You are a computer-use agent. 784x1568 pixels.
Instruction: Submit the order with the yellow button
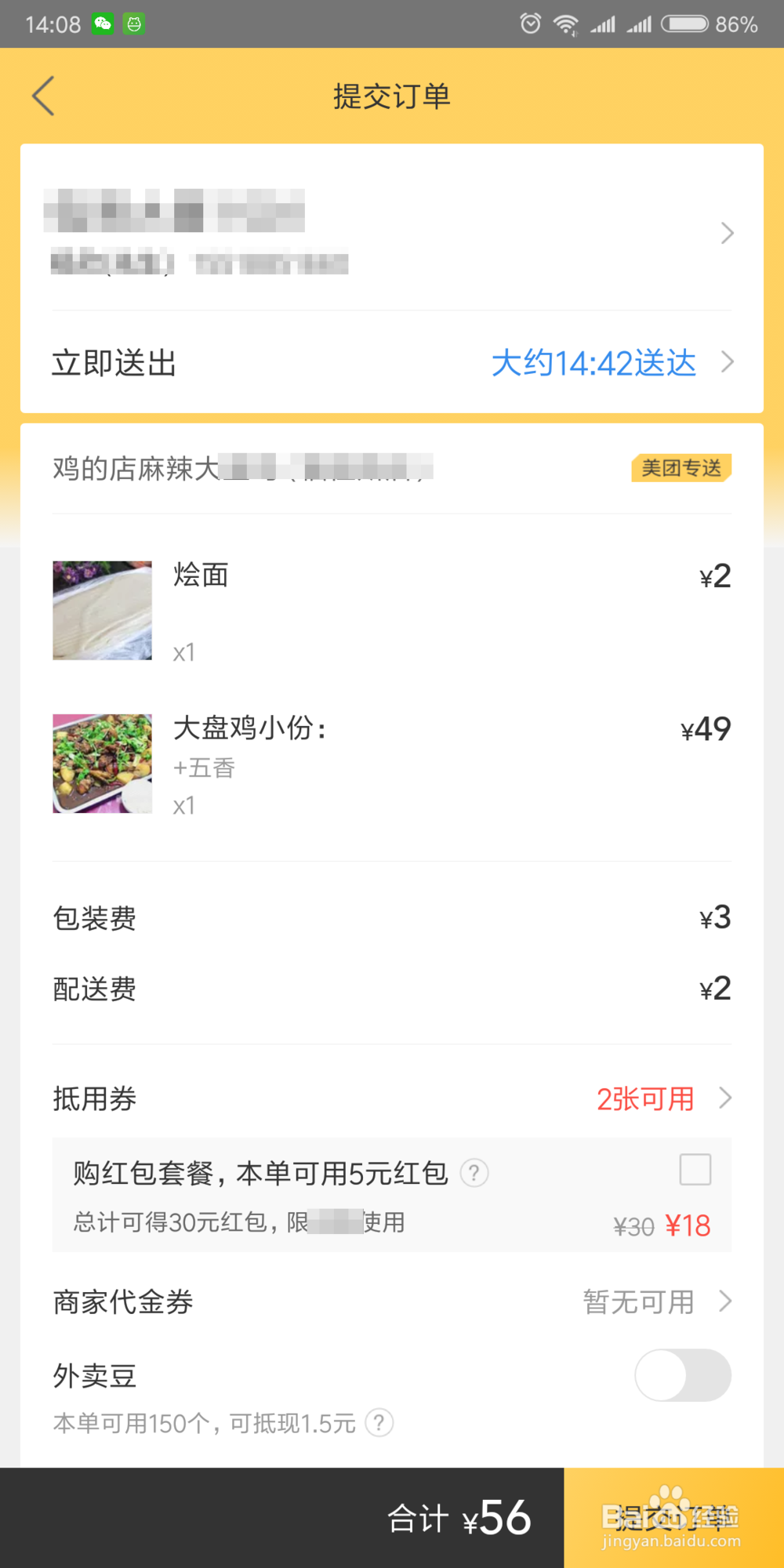click(x=673, y=1518)
